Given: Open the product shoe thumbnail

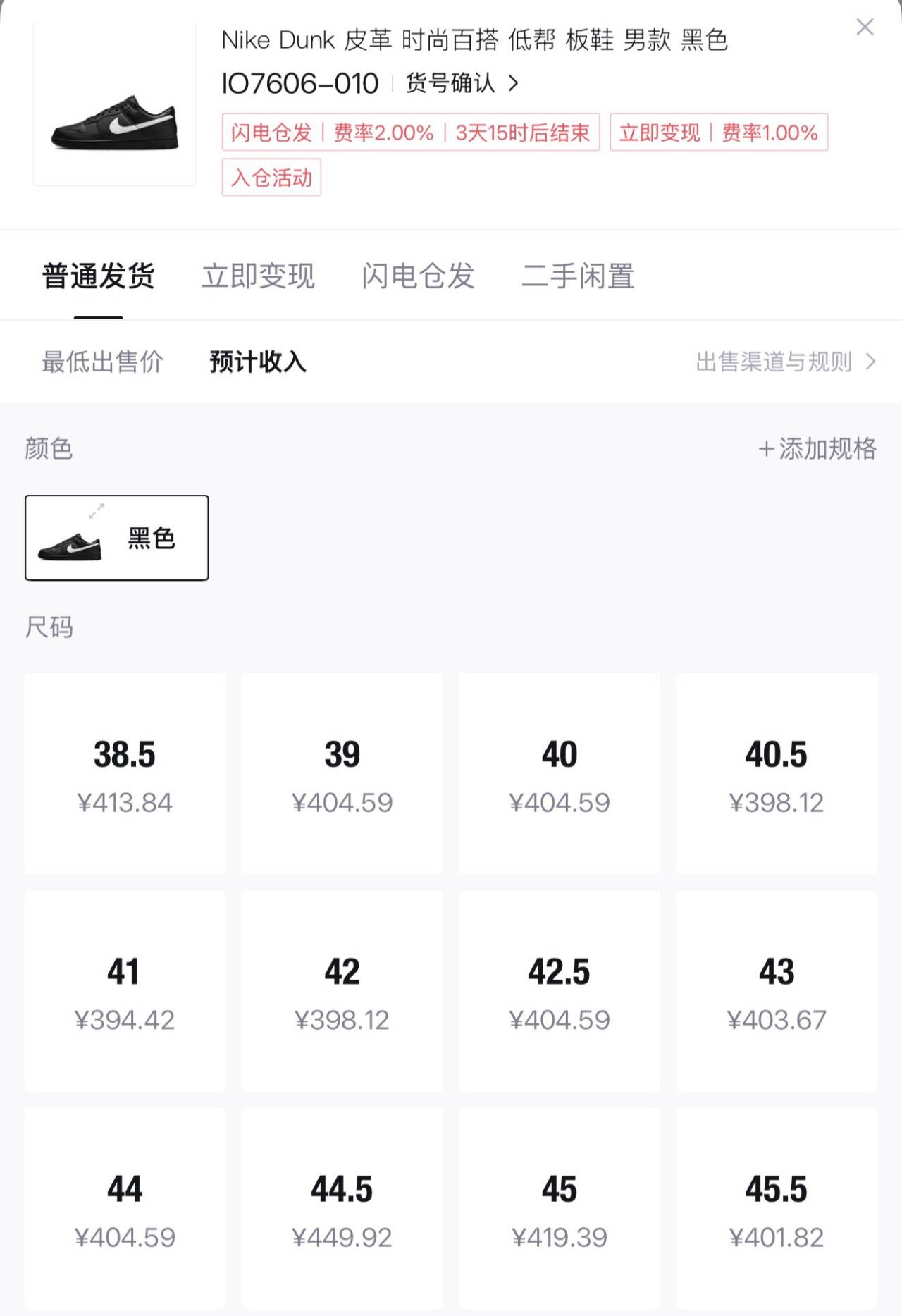Looking at the screenshot, I should [115, 104].
